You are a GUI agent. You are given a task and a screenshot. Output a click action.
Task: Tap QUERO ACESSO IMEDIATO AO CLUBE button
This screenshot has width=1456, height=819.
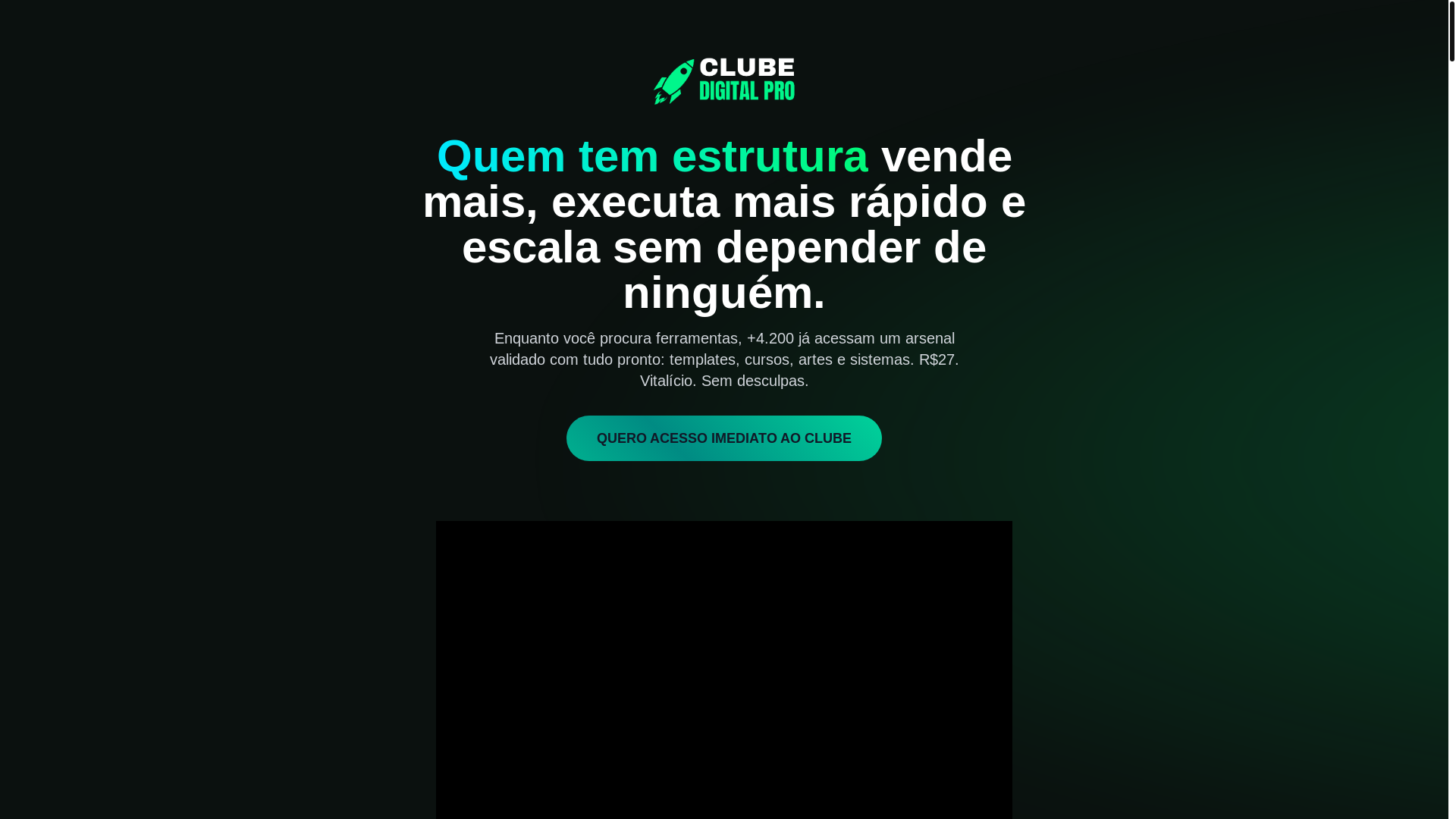click(723, 438)
